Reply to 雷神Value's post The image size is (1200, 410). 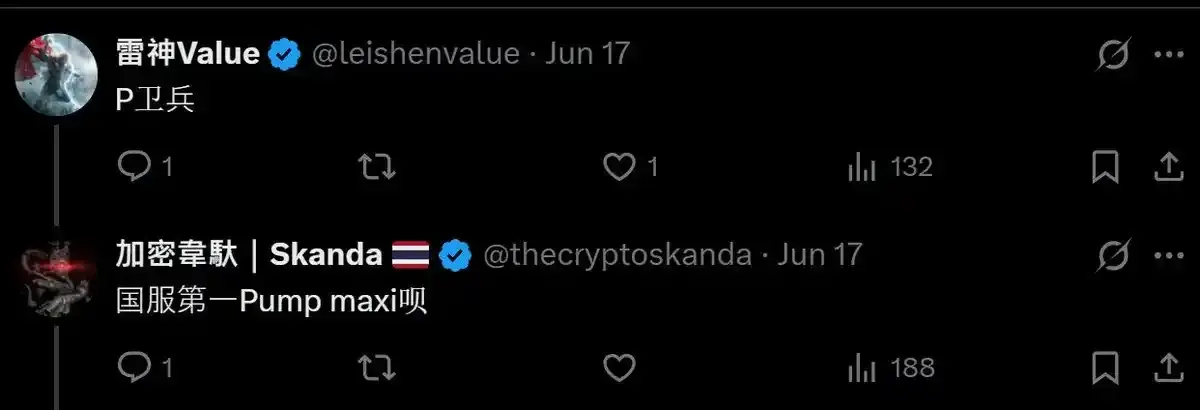pos(133,167)
